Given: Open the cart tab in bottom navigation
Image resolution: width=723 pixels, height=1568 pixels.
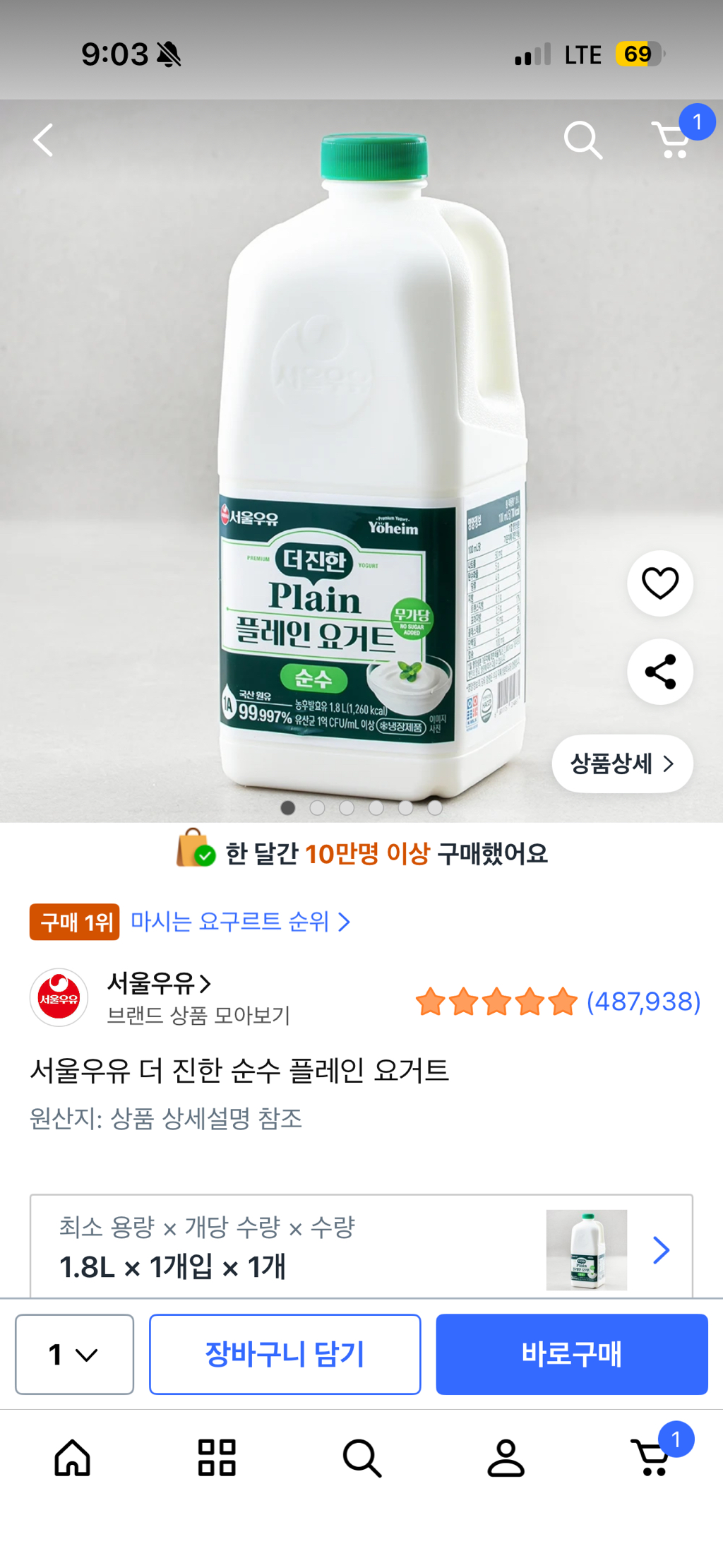Looking at the screenshot, I should (652, 1459).
